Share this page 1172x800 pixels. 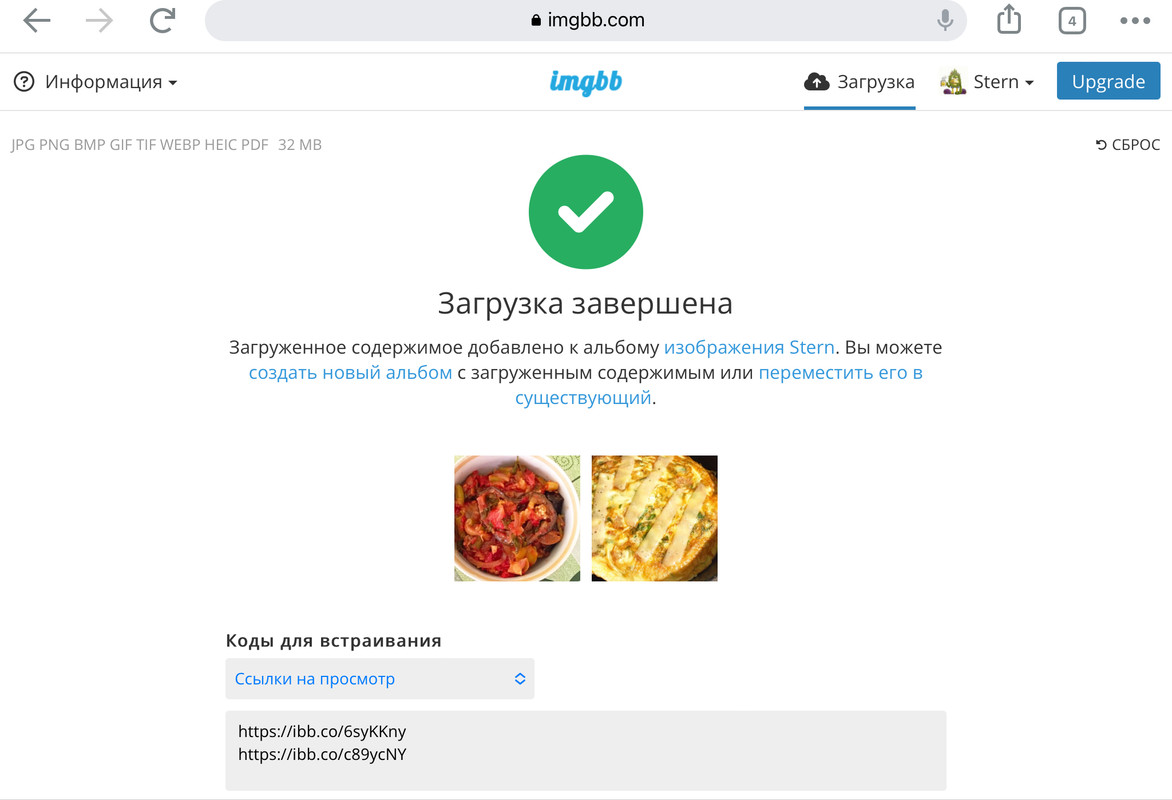point(1009,20)
